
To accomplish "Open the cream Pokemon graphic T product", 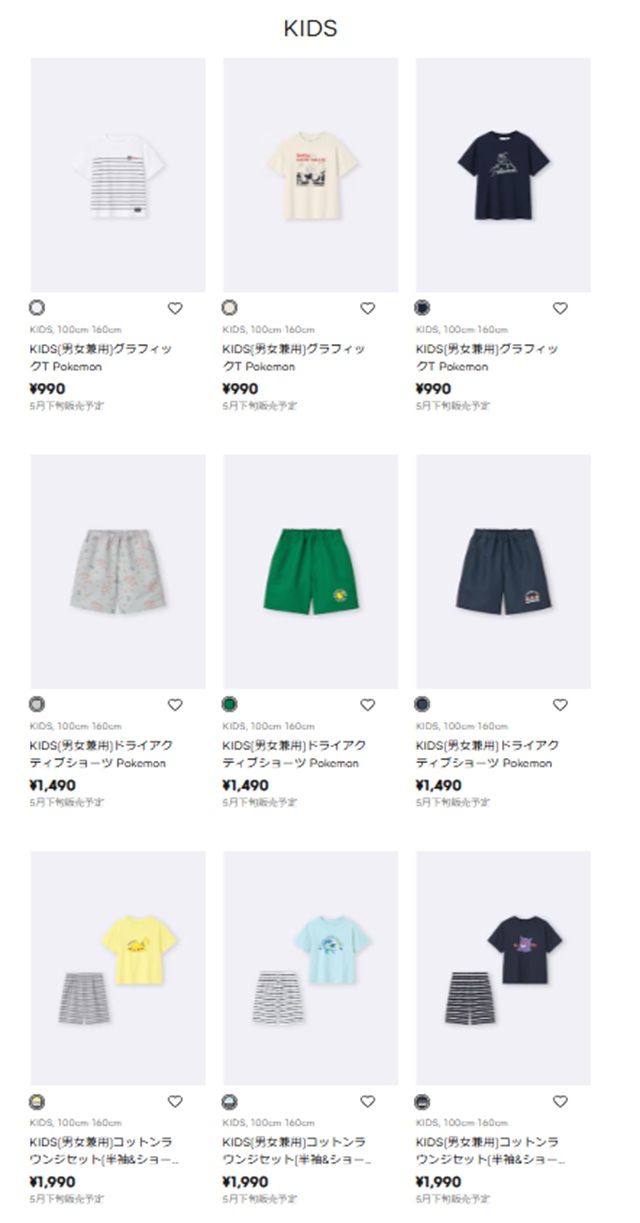I will pos(310,175).
